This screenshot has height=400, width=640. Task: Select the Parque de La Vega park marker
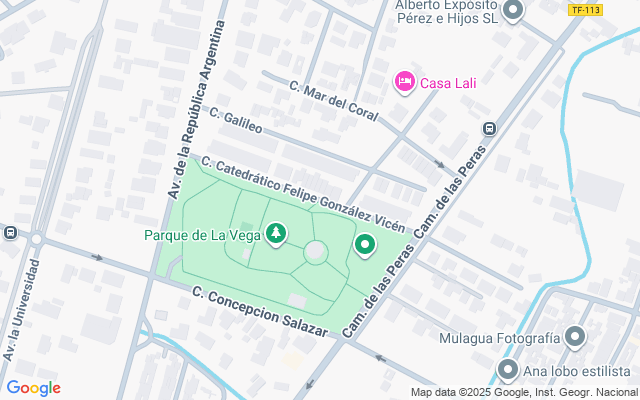click(276, 234)
